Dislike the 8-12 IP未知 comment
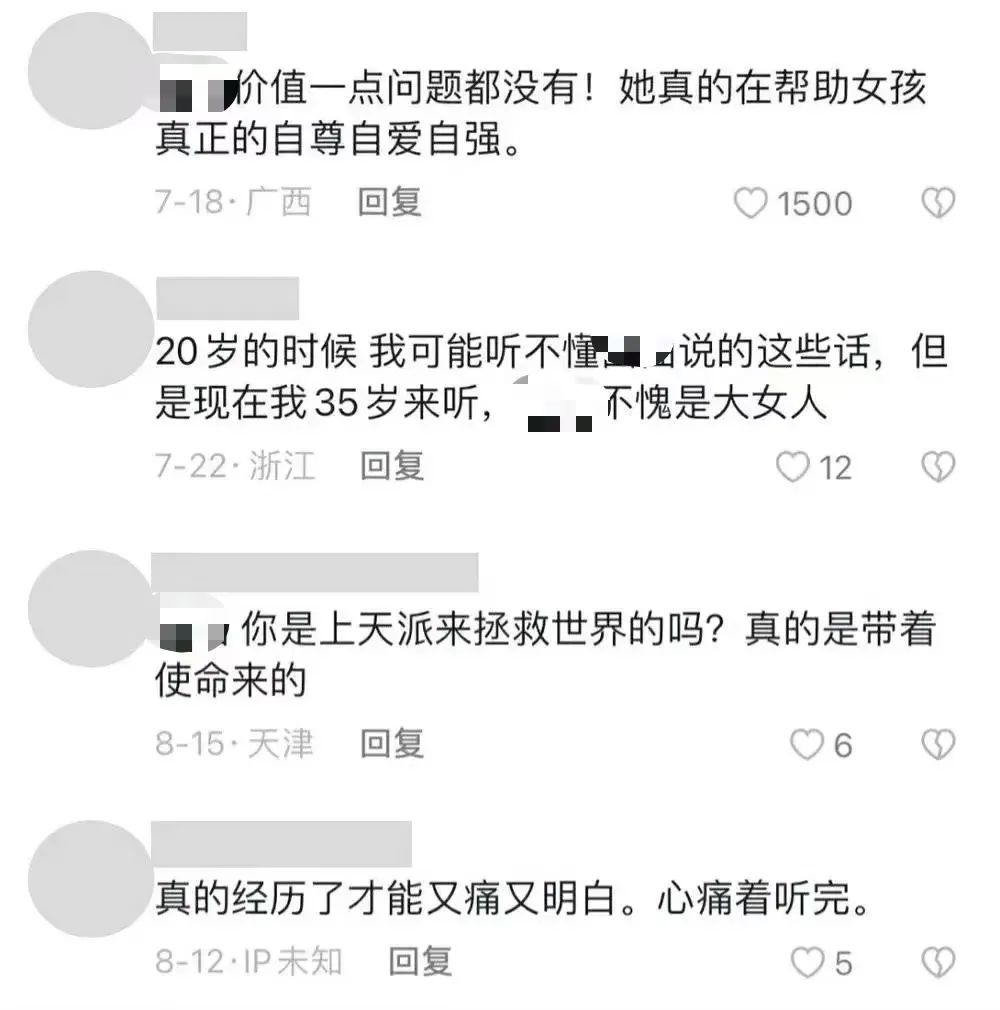This screenshot has width=1000, height=1010. pos(937,963)
